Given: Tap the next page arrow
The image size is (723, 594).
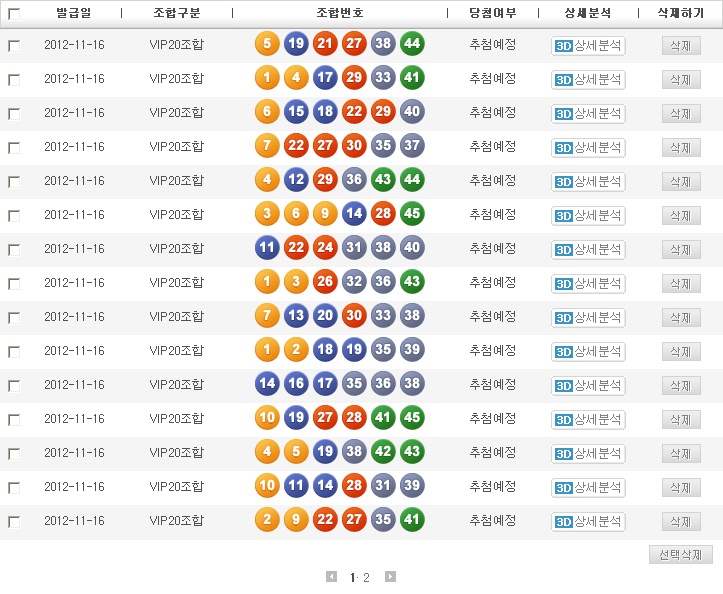Looking at the screenshot, I should (390, 577).
